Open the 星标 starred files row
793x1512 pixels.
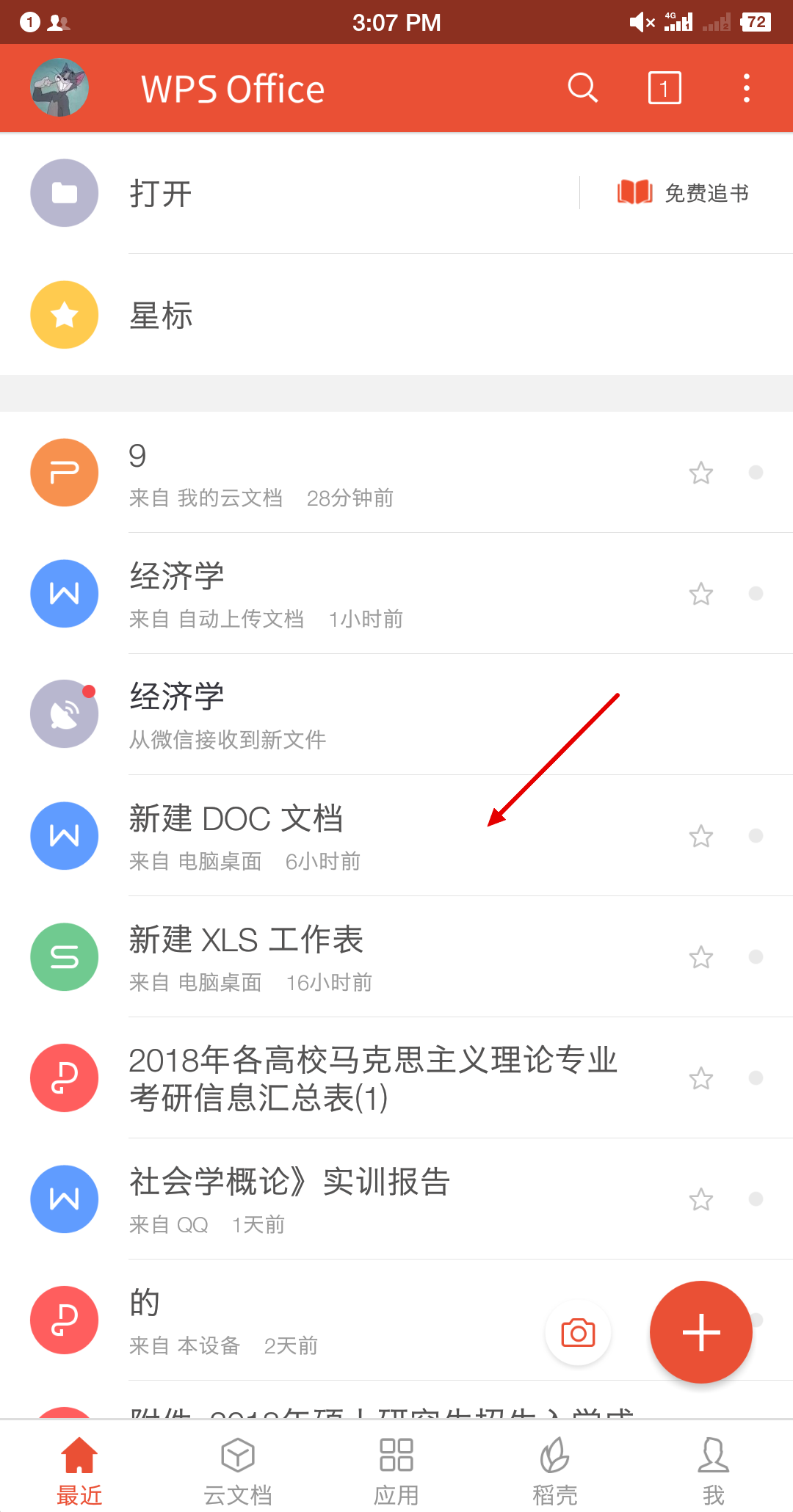[294, 315]
